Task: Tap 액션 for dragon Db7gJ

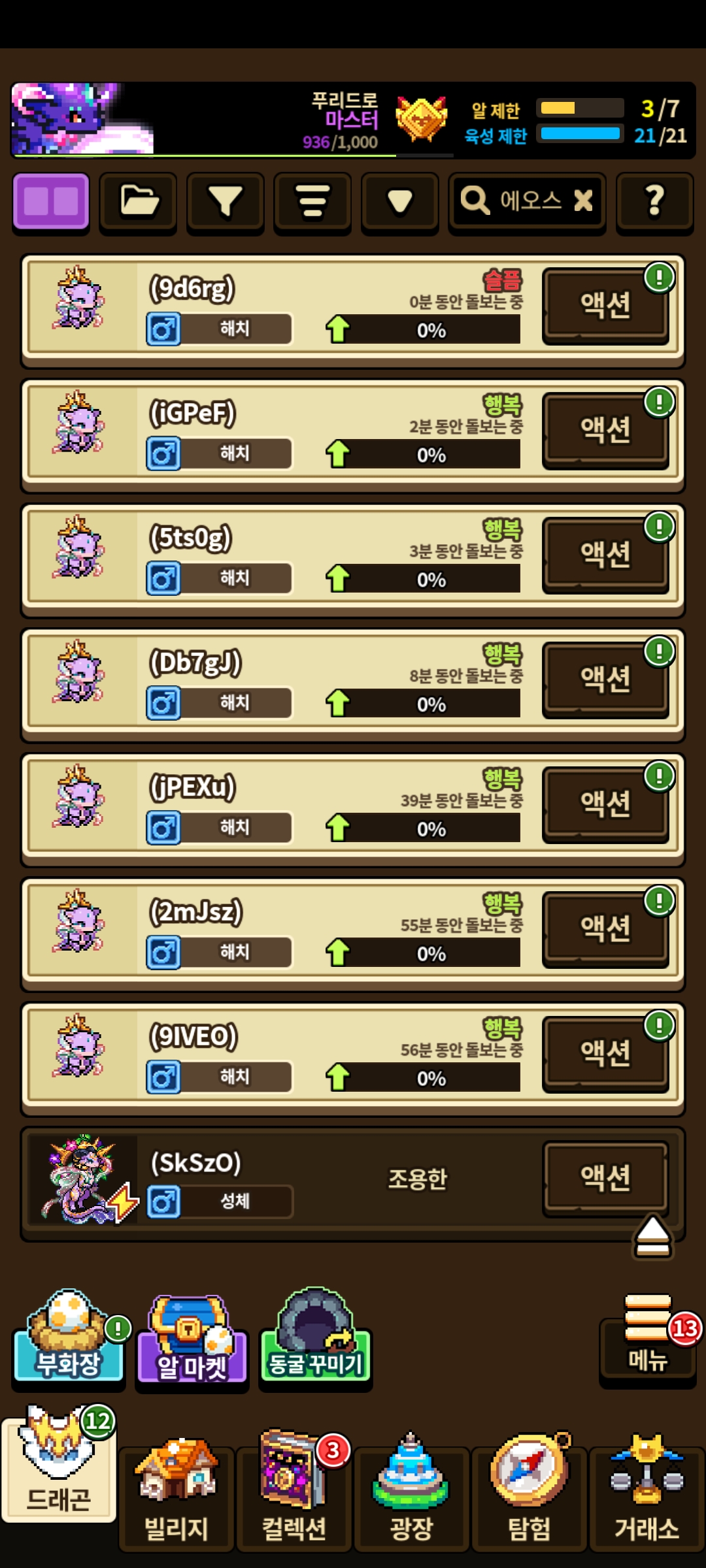Action: (605, 679)
